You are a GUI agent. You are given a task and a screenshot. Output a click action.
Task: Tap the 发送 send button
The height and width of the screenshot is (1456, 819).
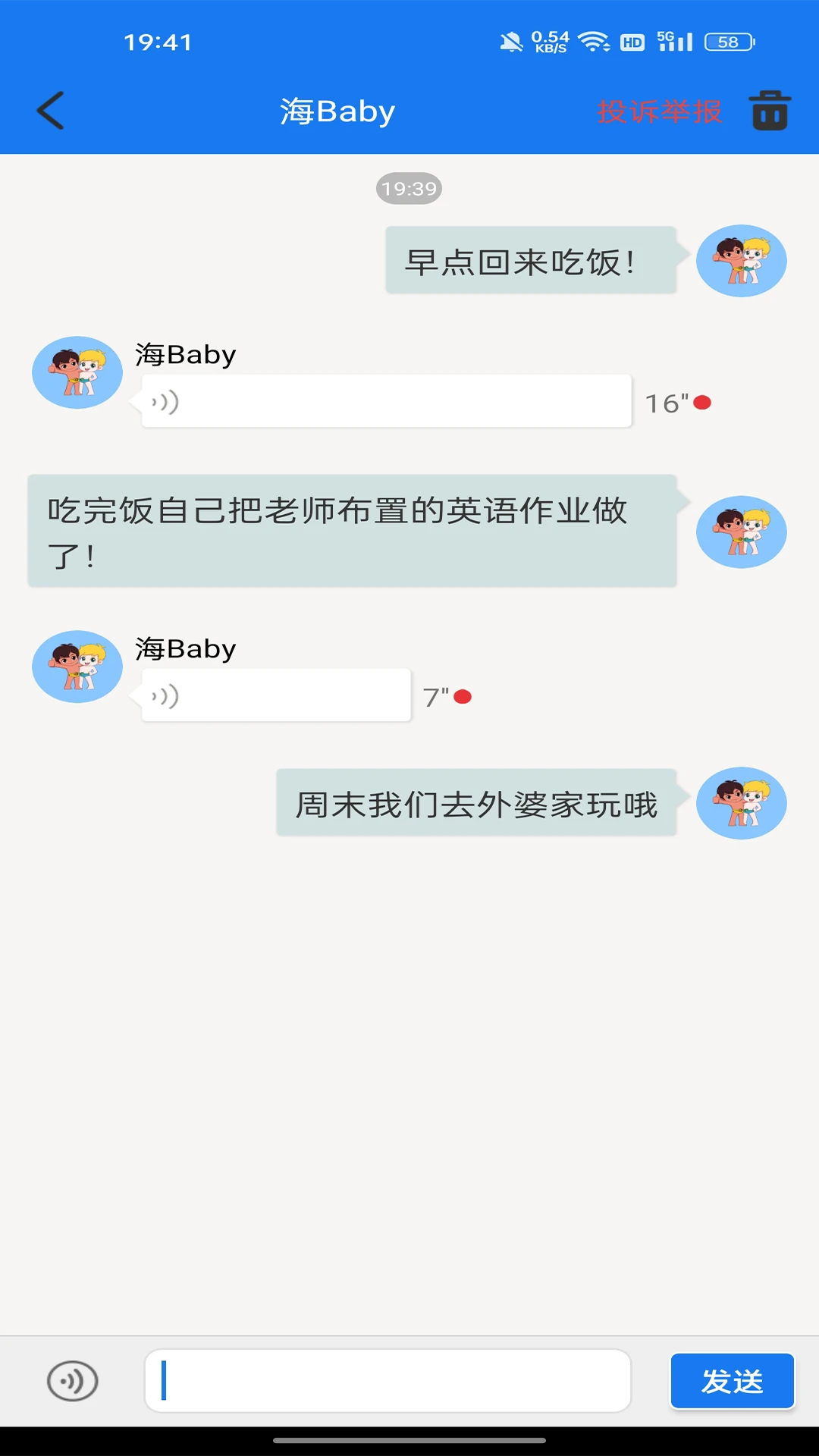pos(732,1381)
